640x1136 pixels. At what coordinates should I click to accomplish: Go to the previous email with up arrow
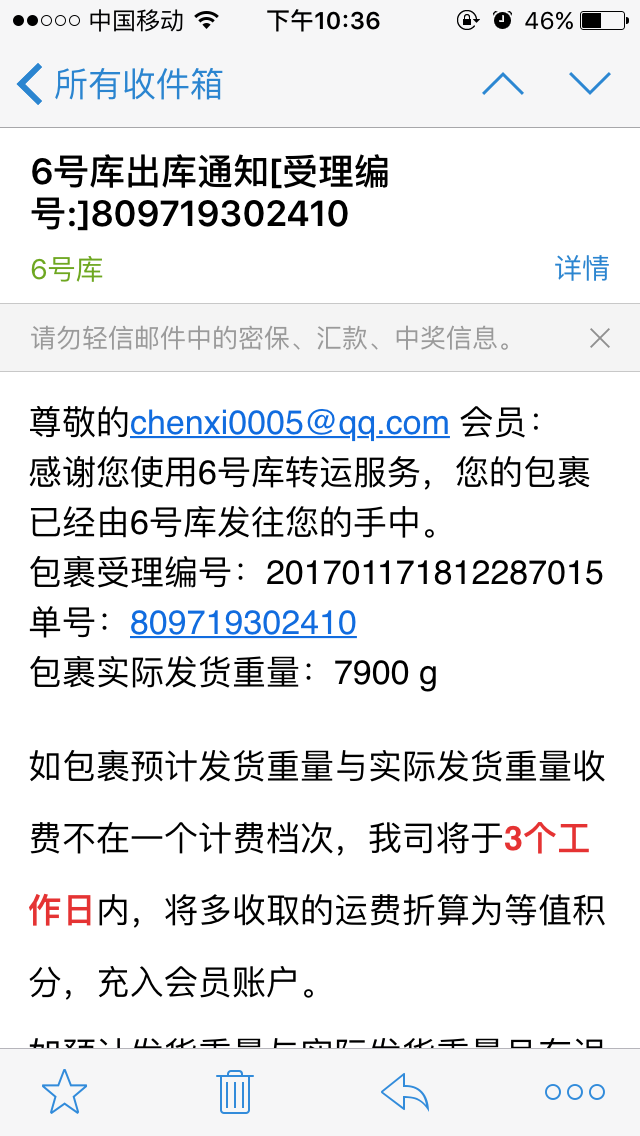pyautogui.click(x=503, y=84)
